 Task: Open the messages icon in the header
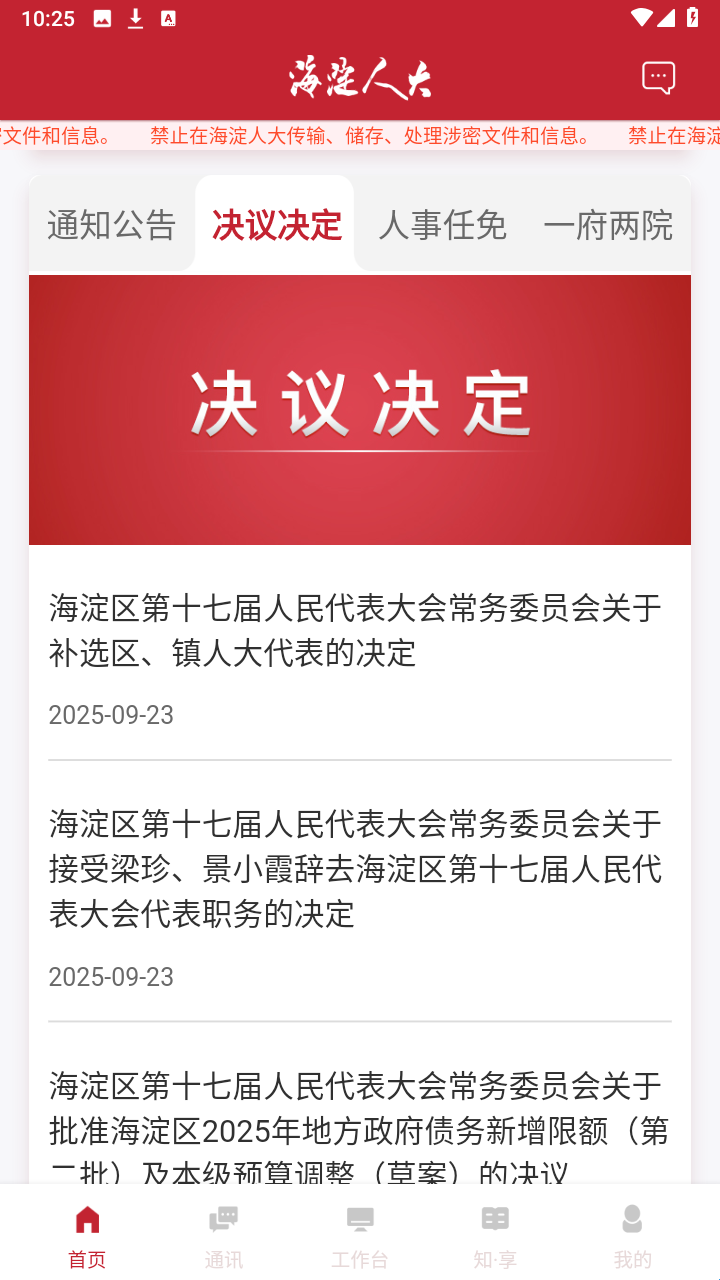tap(658, 78)
